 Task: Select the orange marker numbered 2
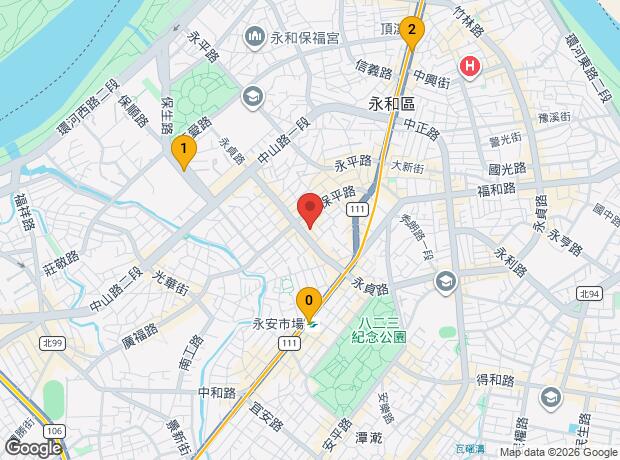[x=412, y=33]
